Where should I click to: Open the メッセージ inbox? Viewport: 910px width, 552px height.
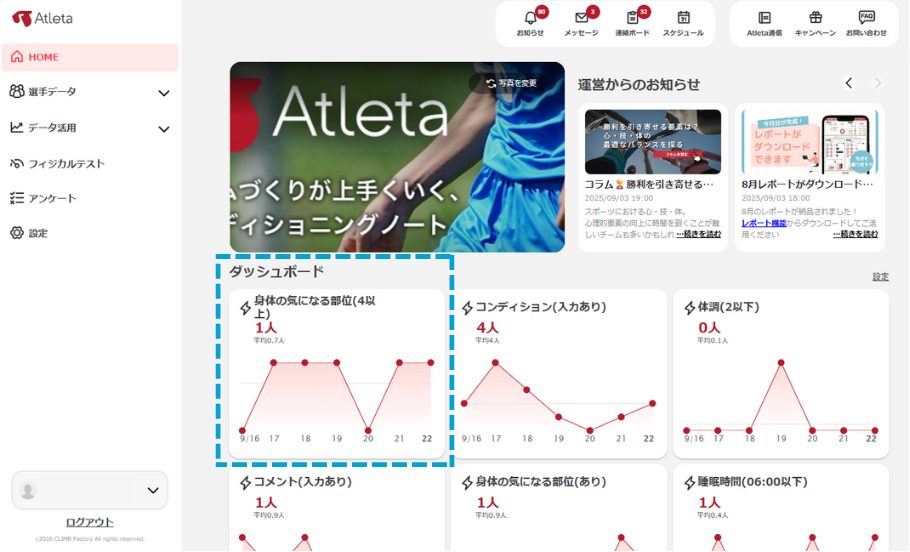pos(581,23)
